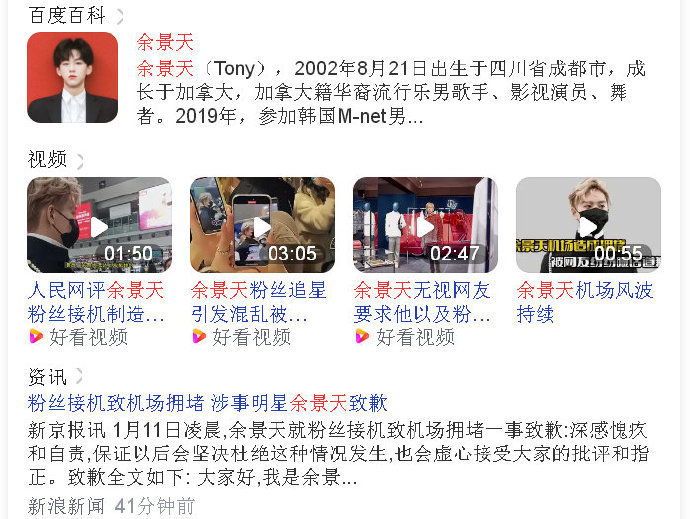Open 余景天 encyclopedia entry title link

point(165,42)
